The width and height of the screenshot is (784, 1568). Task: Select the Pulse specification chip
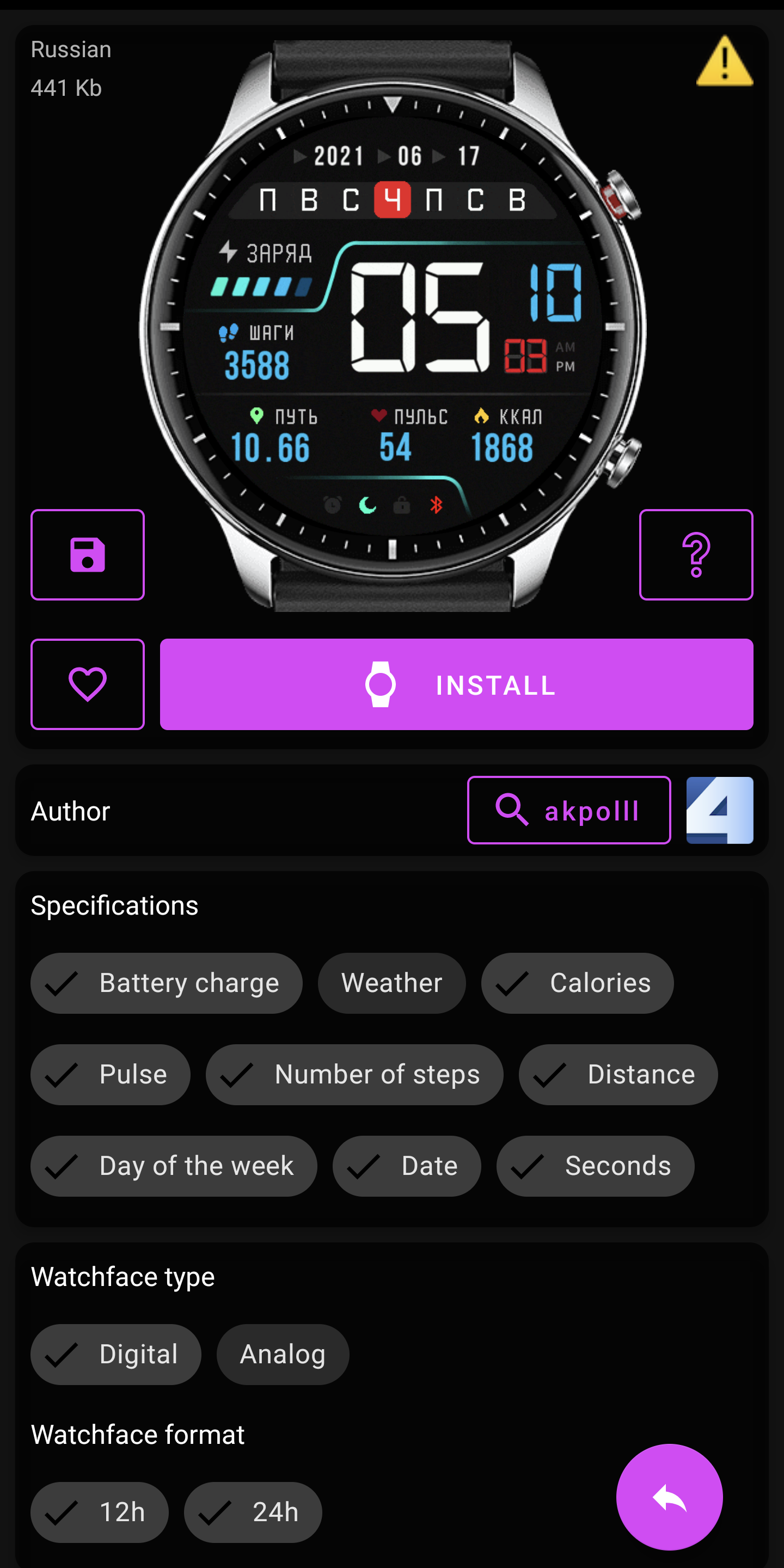coord(110,1074)
